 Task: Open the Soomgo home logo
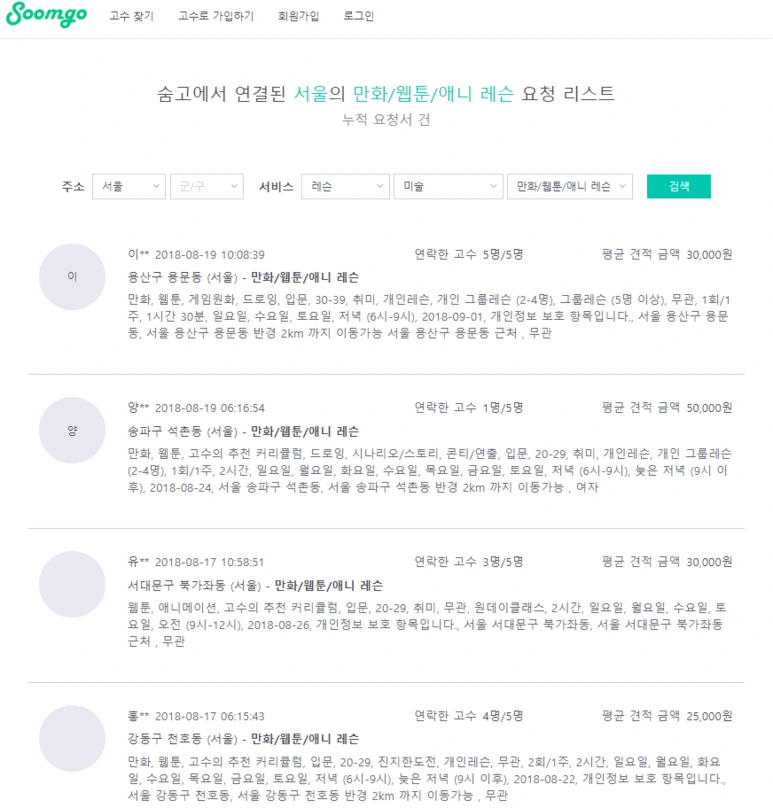(46, 15)
